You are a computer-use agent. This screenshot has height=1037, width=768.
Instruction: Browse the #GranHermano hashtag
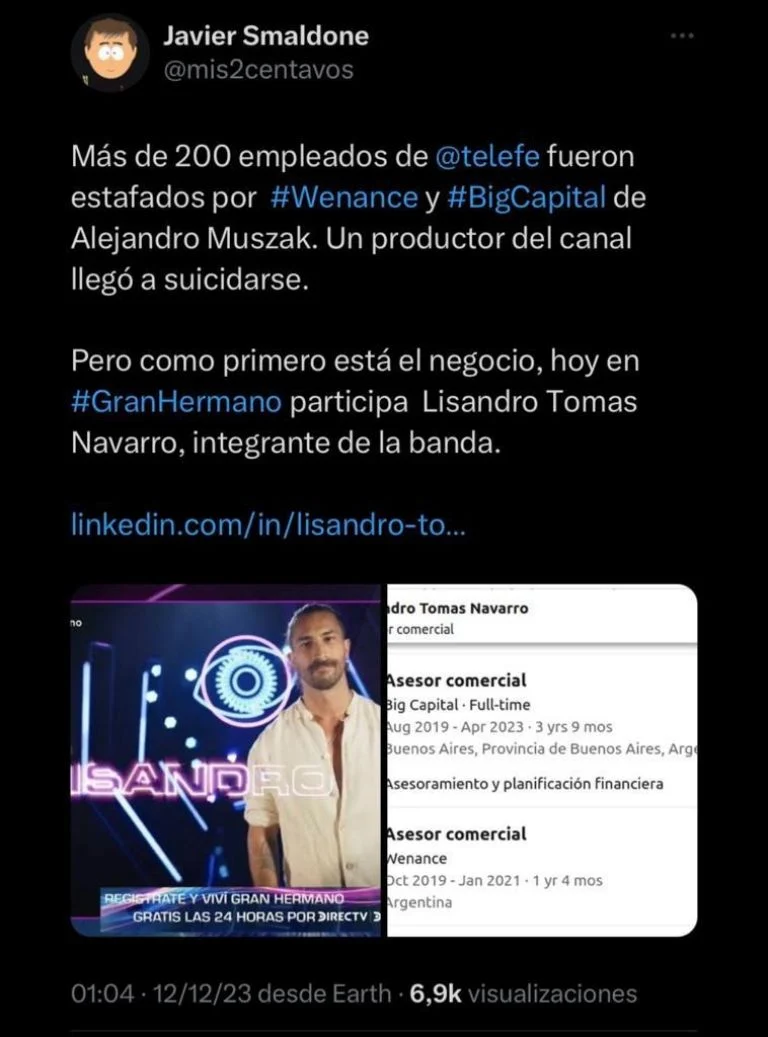click(179, 403)
